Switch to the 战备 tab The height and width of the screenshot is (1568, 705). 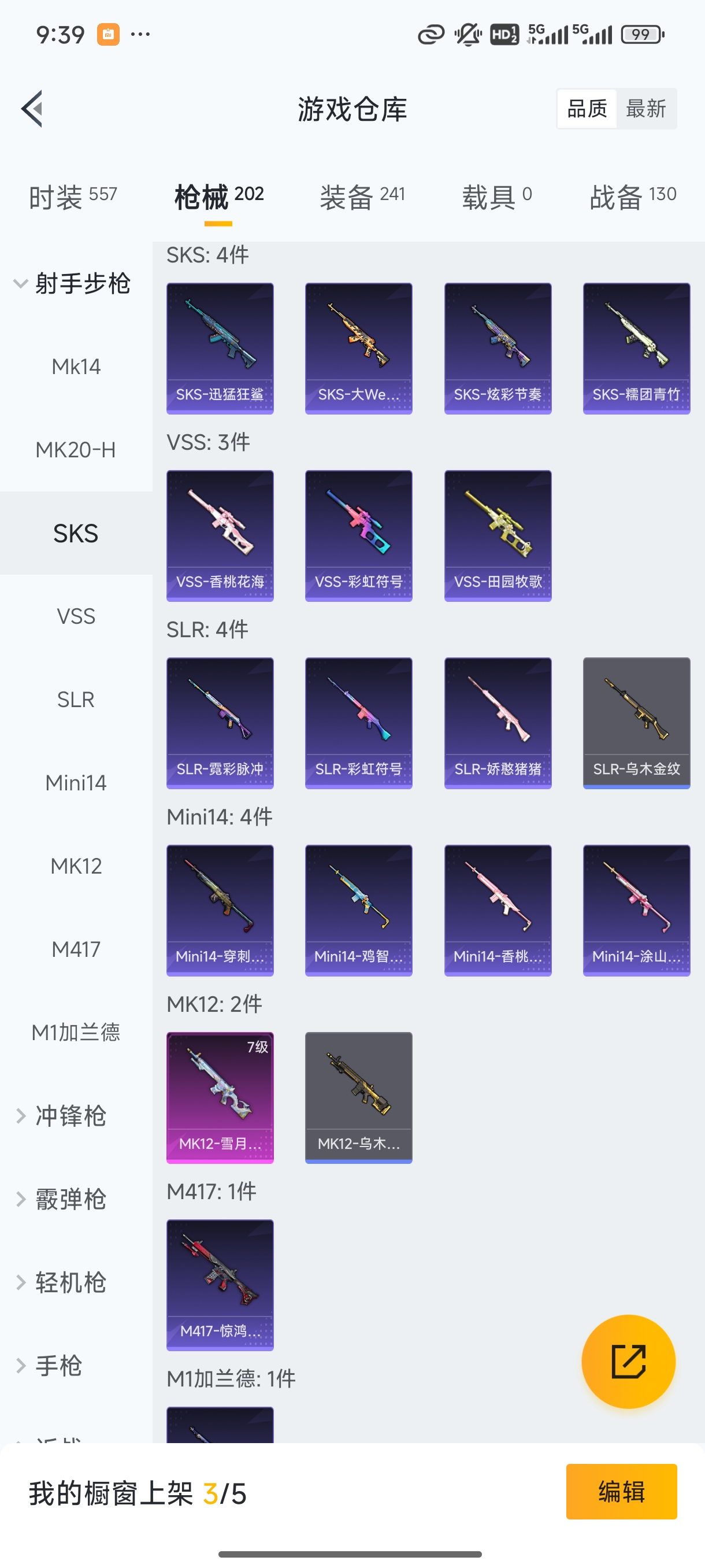[x=633, y=197]
